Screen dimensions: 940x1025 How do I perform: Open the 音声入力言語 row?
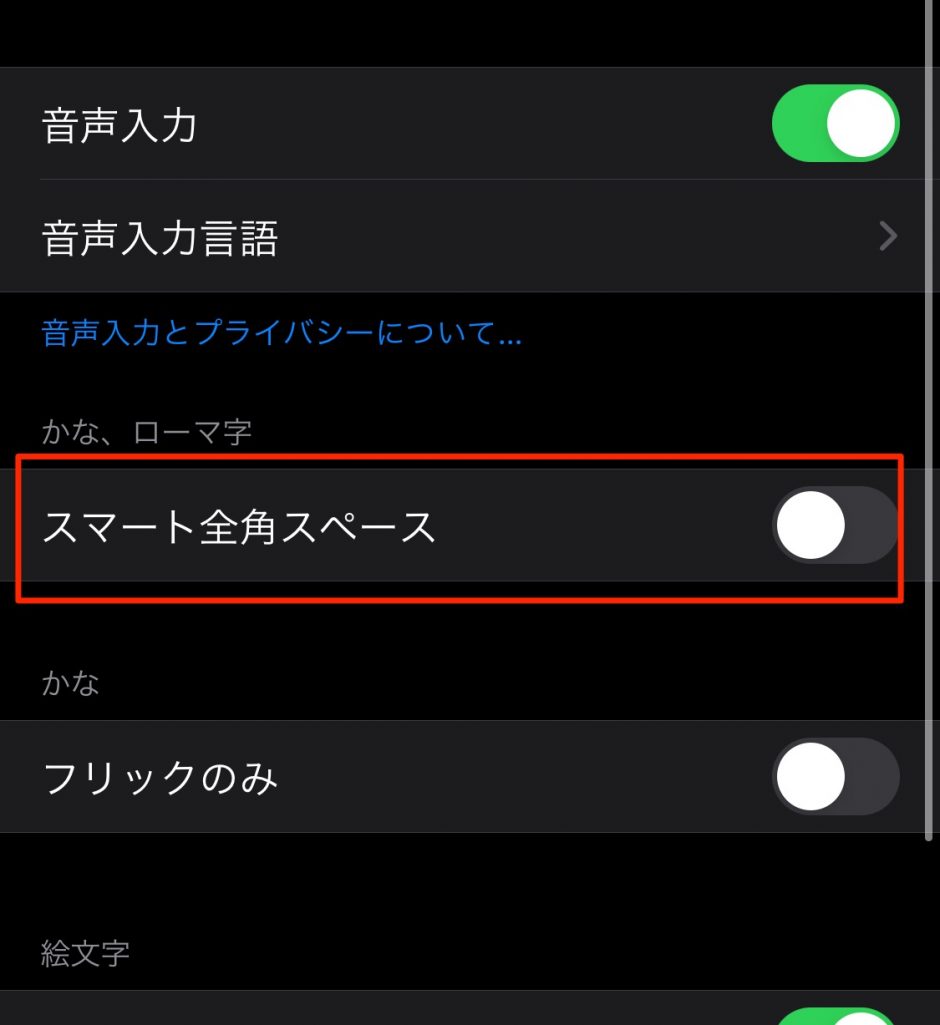(x=468, y=237)
